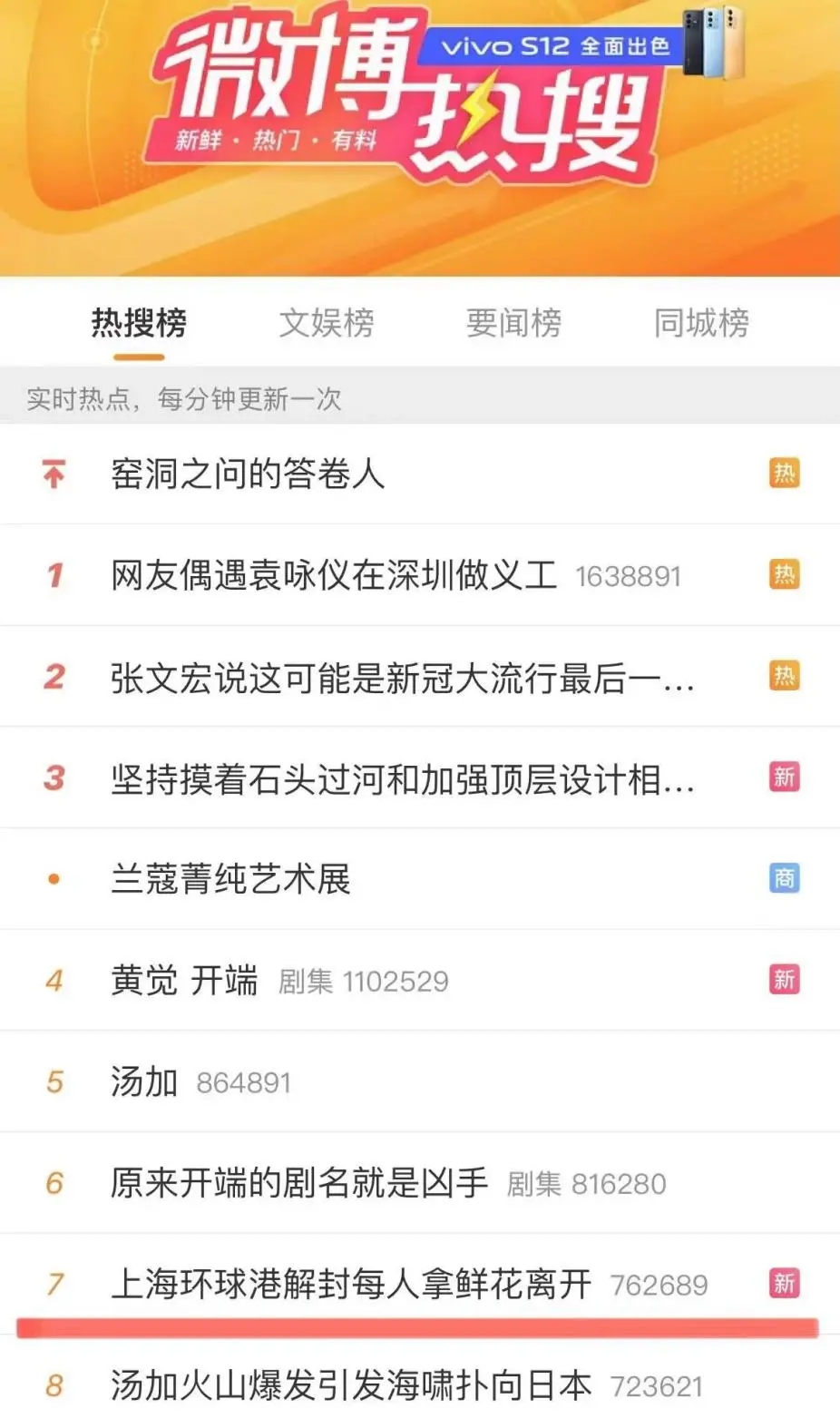840x1428 pixels.
Task: Open the 黄觉 开端 trending topic
Action: point(184,981)
